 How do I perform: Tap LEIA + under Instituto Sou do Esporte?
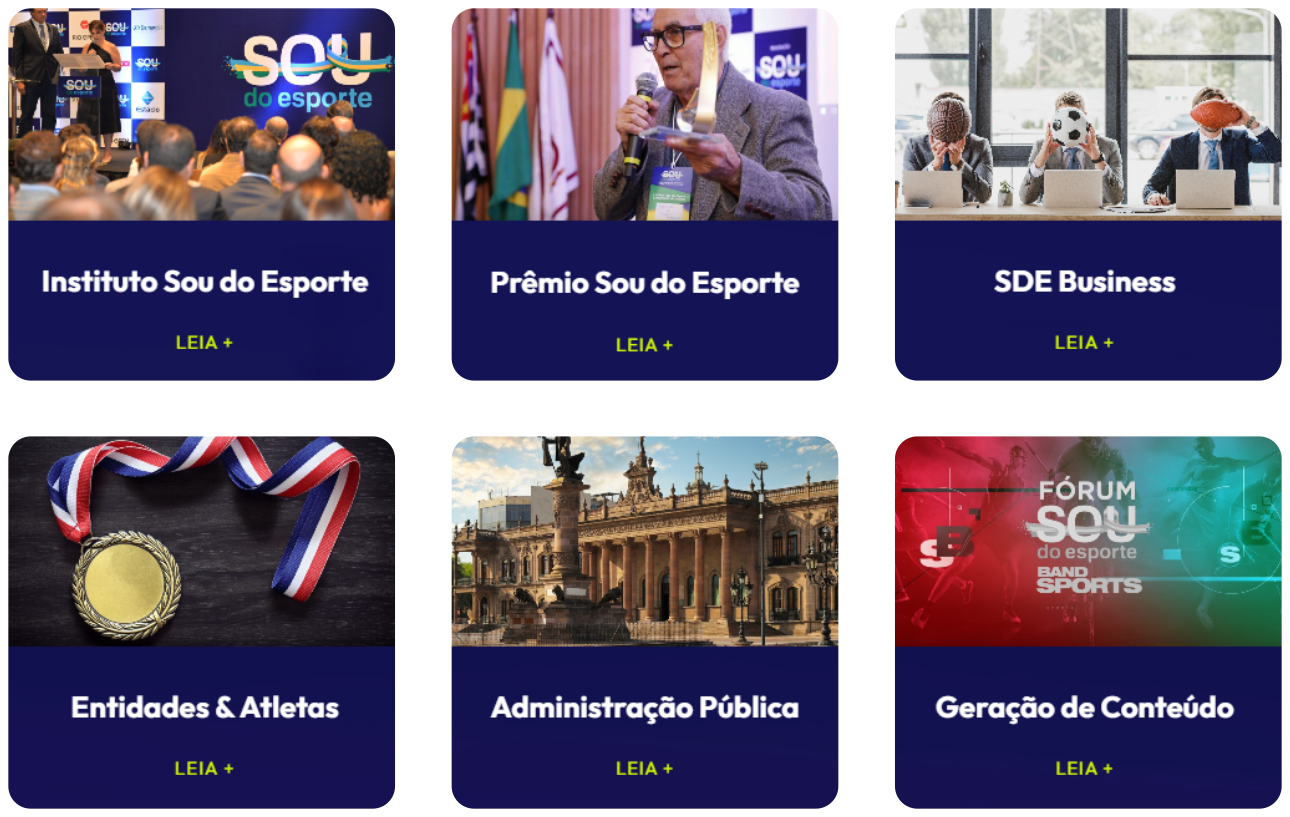click(204, 342)
